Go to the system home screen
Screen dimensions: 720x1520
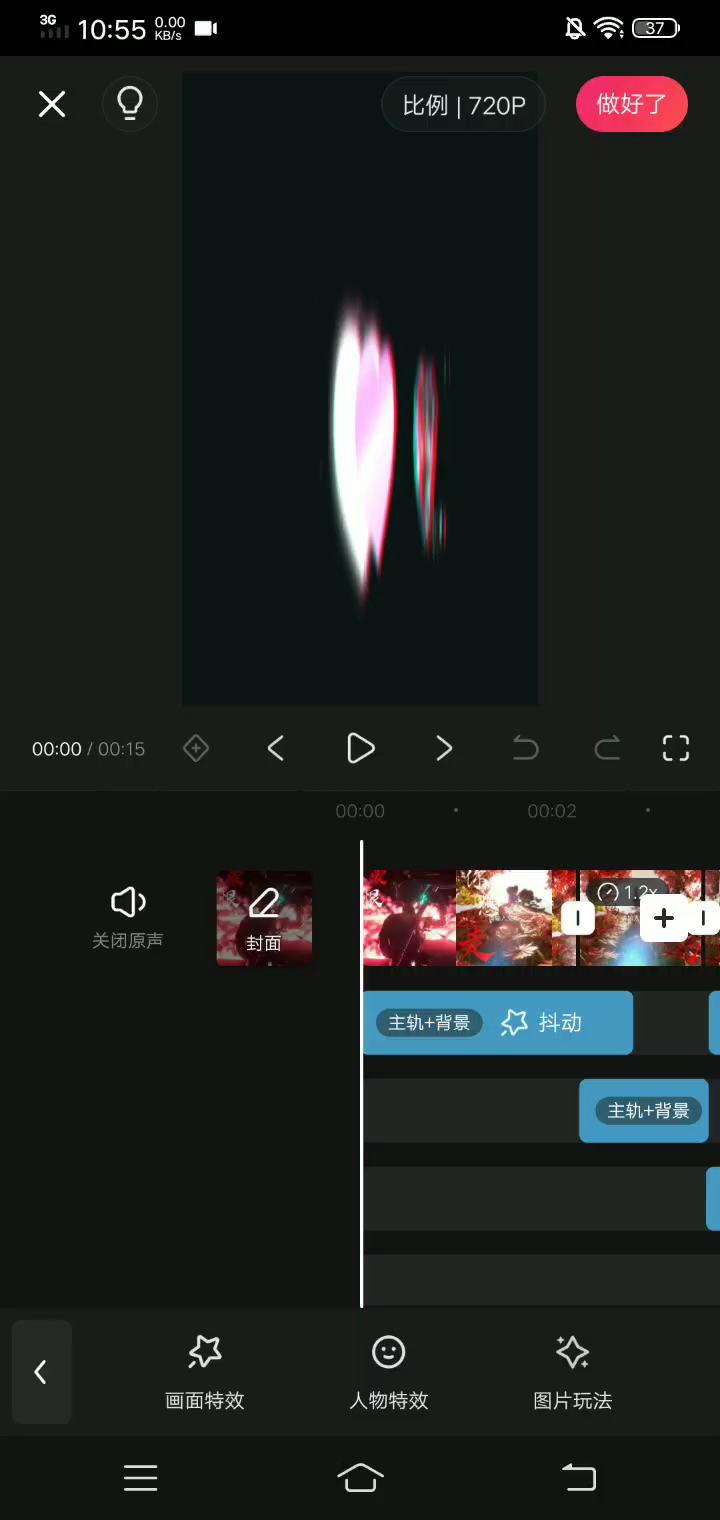(x=360, y=1477)
